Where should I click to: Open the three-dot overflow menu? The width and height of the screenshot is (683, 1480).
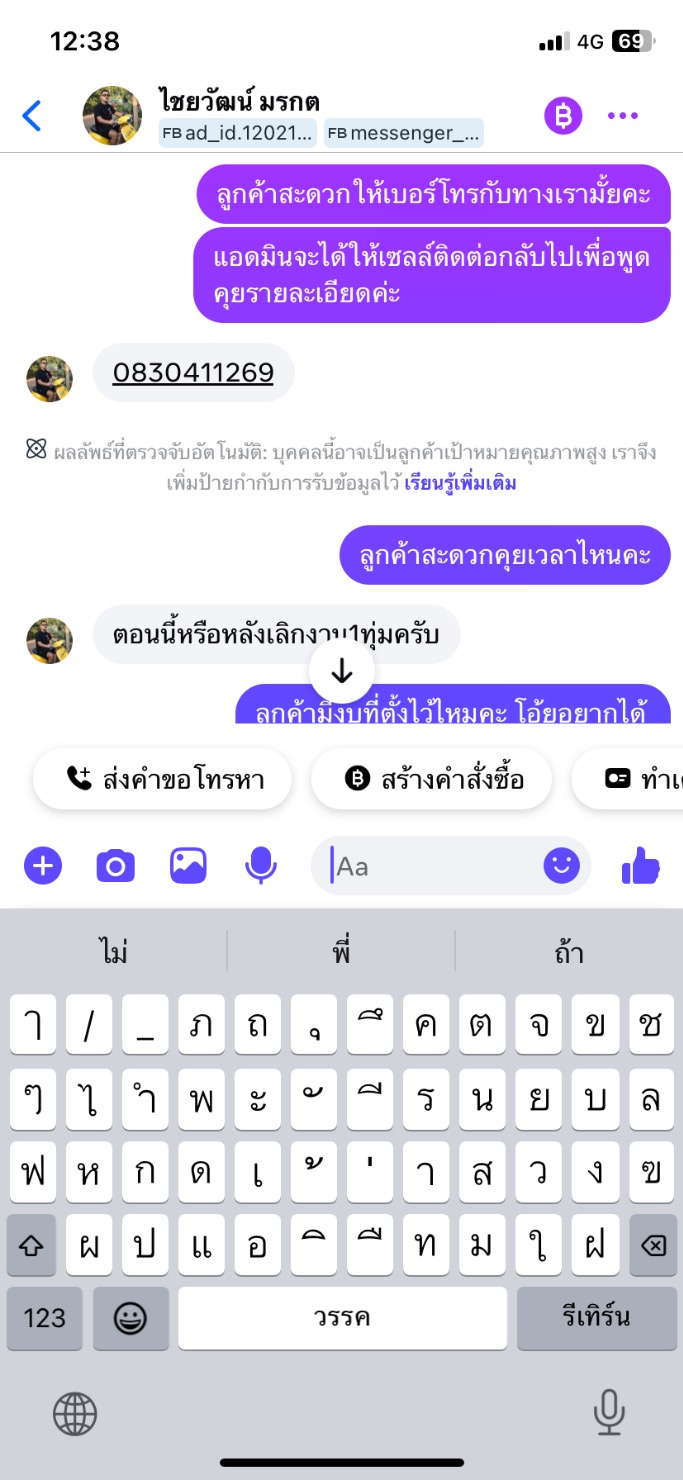[622, 116]
